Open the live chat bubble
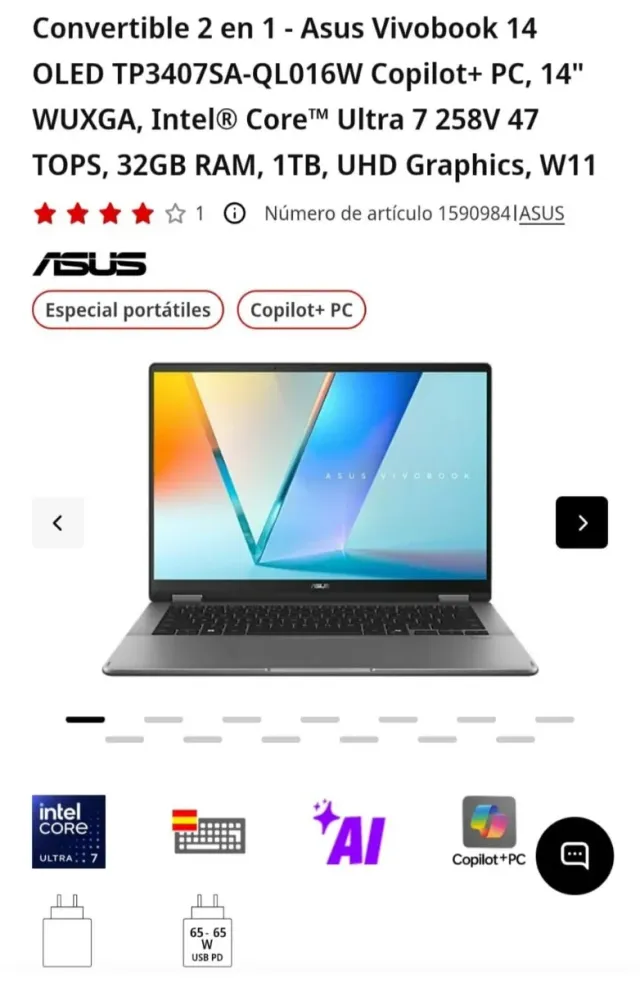The height and width of the screenshot is (982, 640). (x=574, y=855)
